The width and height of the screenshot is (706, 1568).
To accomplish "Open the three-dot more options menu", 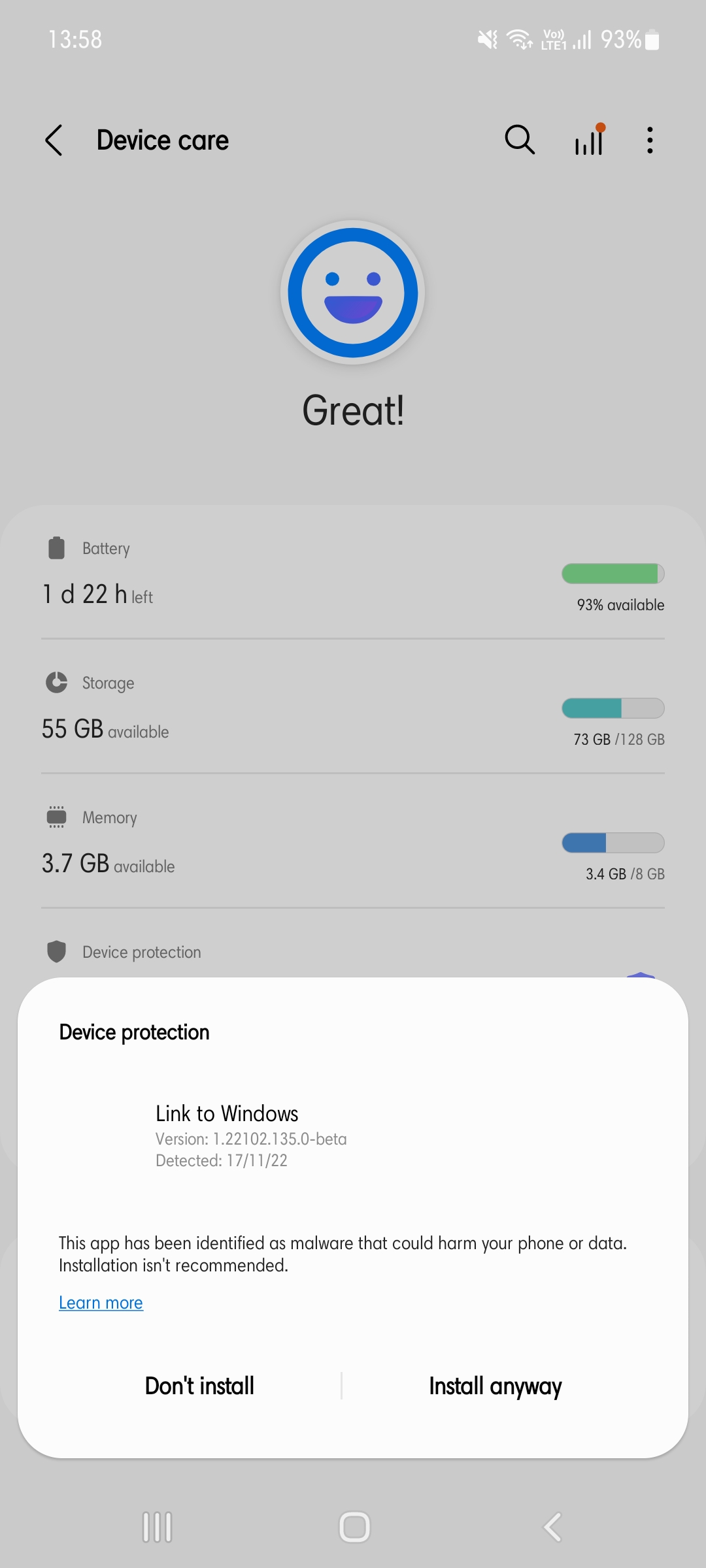I will (650, 140).
